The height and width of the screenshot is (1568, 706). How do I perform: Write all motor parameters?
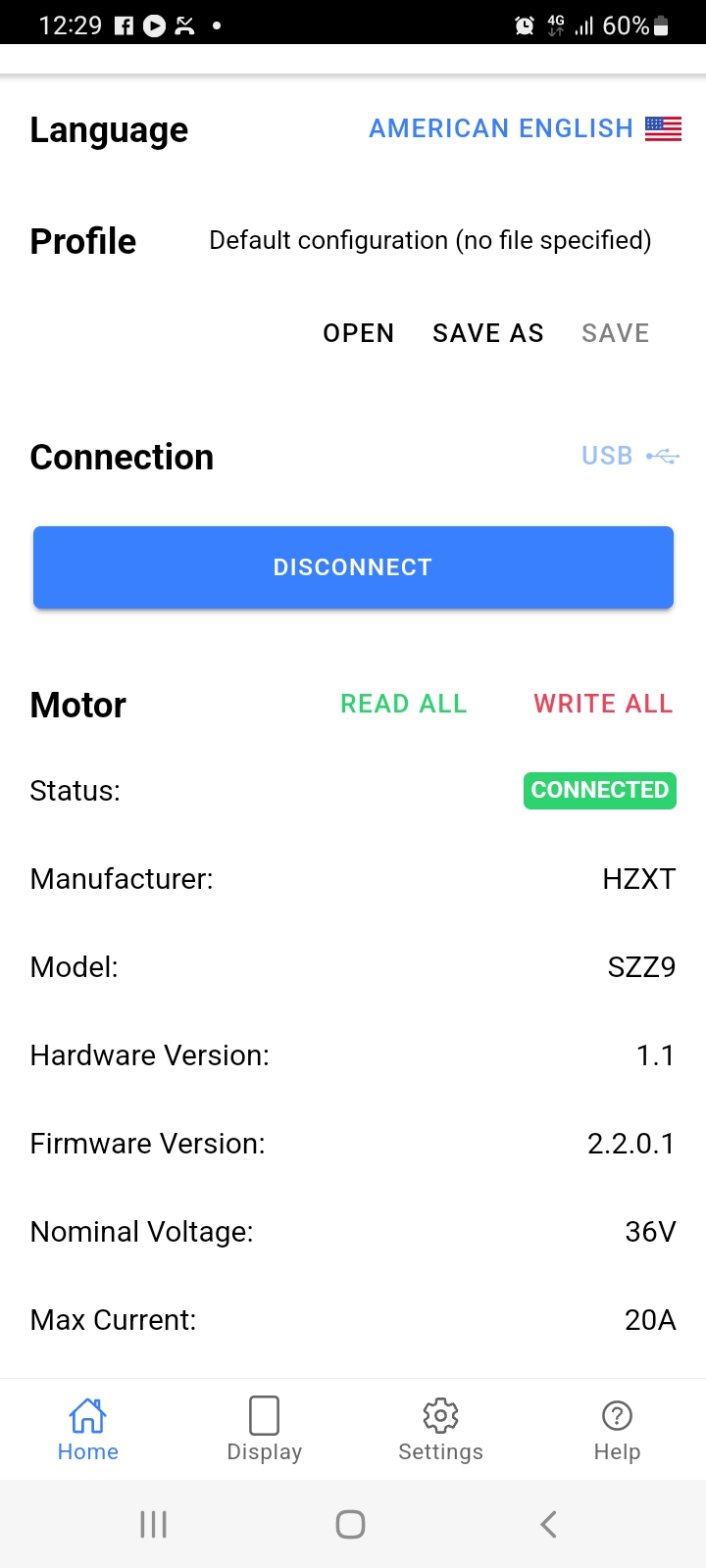(x=603, y=704)
